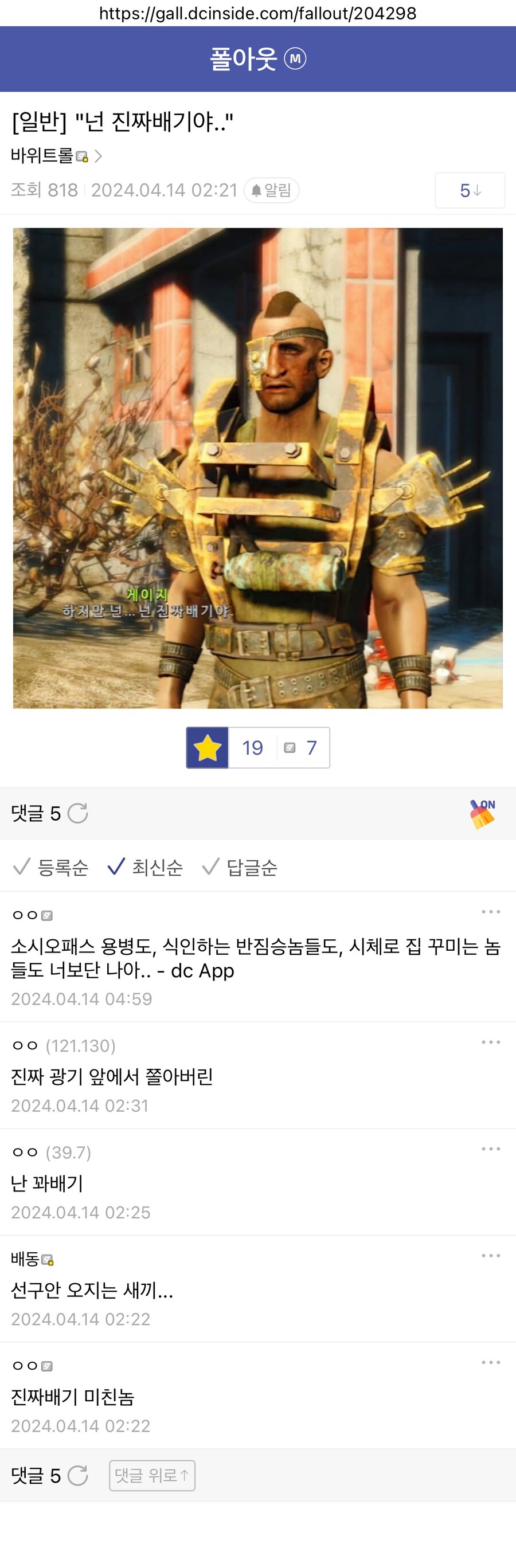
Task: Tap the 댓글 위로 button
Action: click(153, 1476)
